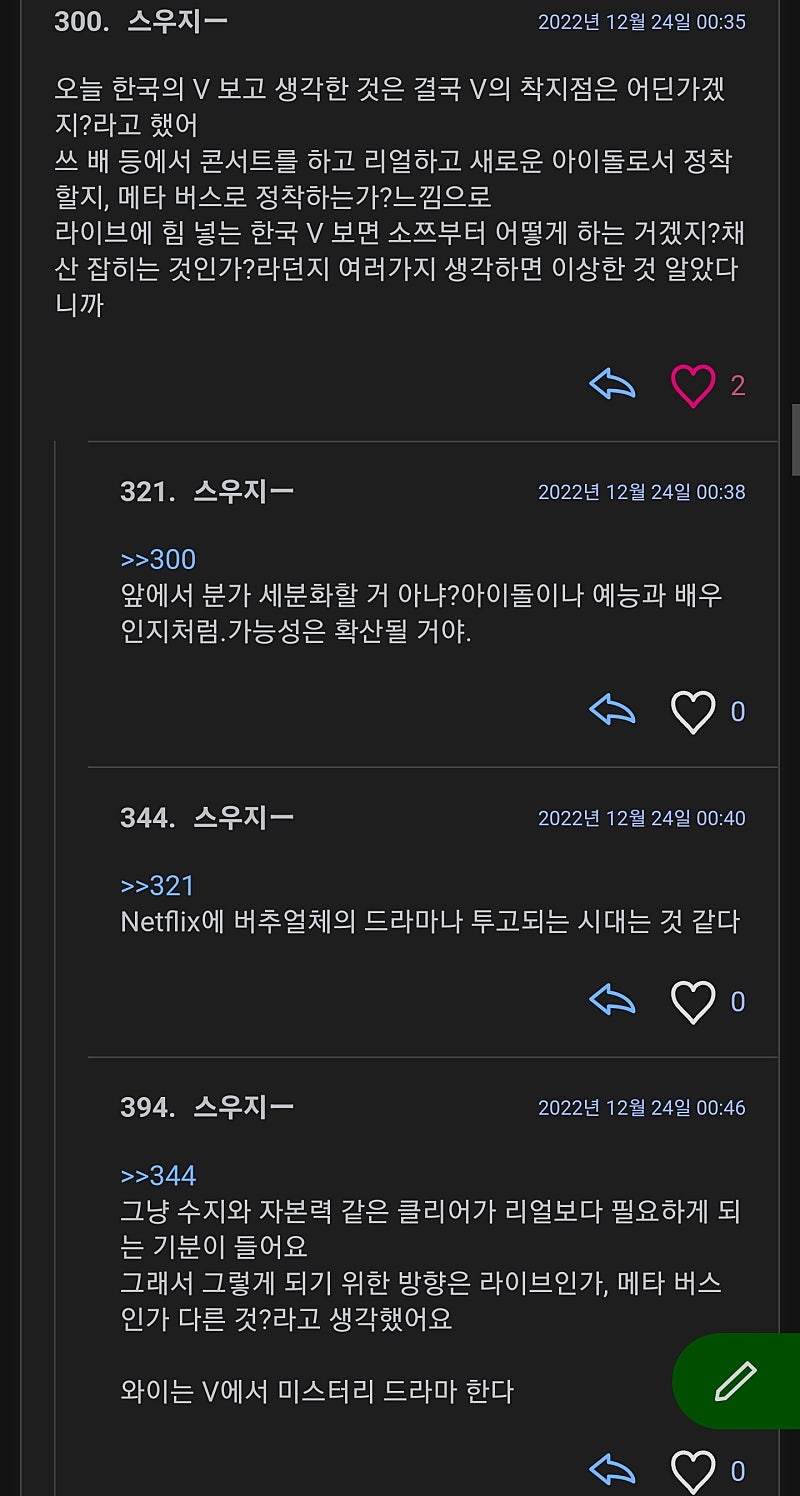Reply to comment number 300
Image resolution: width=800 pixels, height=1496 pixels.
pos(612,385)
